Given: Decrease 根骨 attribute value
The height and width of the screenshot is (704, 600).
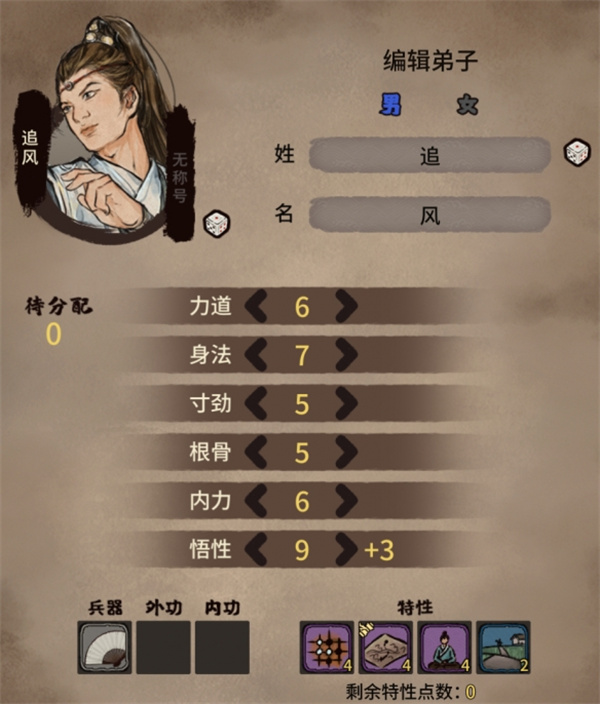Looking at the screenshot, I should click(x=257, y=452).
